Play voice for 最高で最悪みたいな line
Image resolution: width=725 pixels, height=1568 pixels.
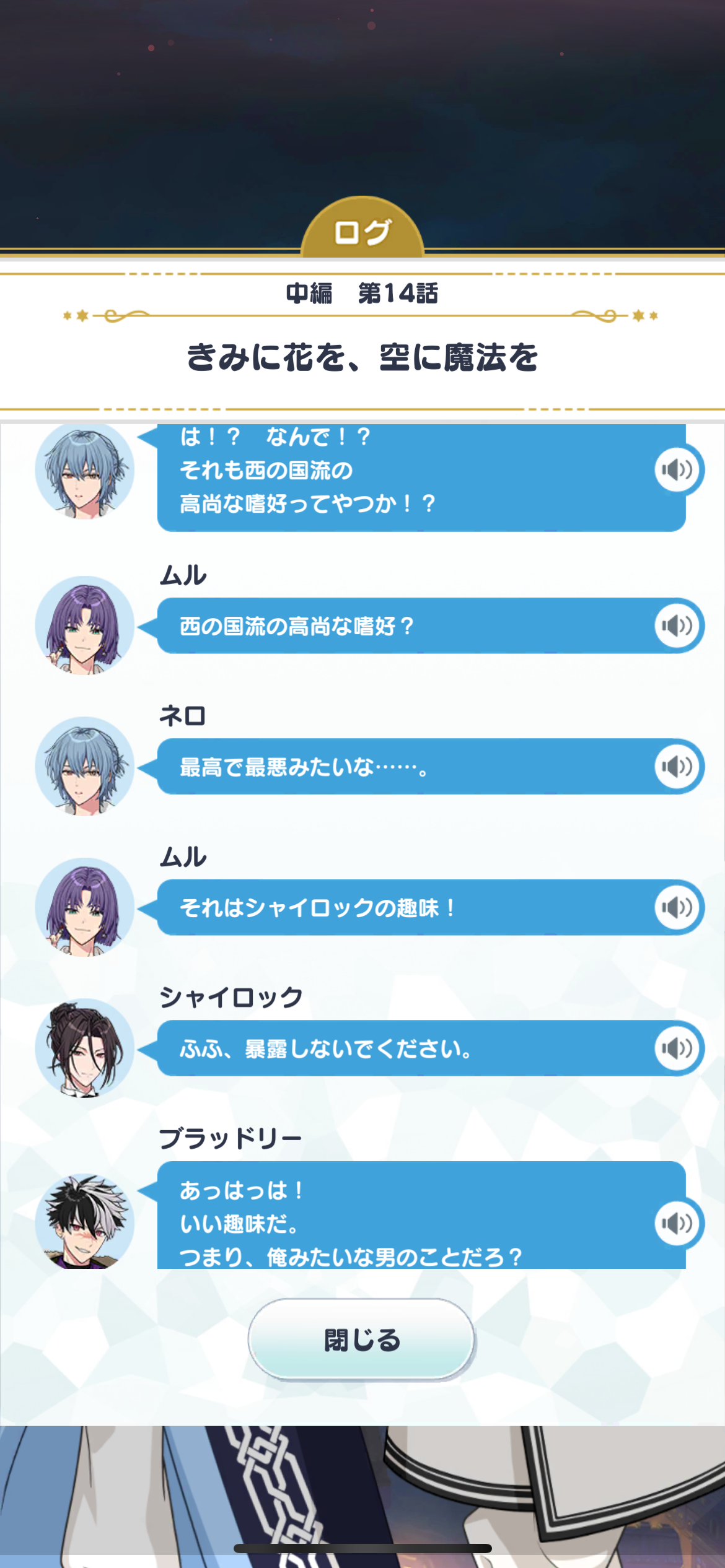pos(677,767)
